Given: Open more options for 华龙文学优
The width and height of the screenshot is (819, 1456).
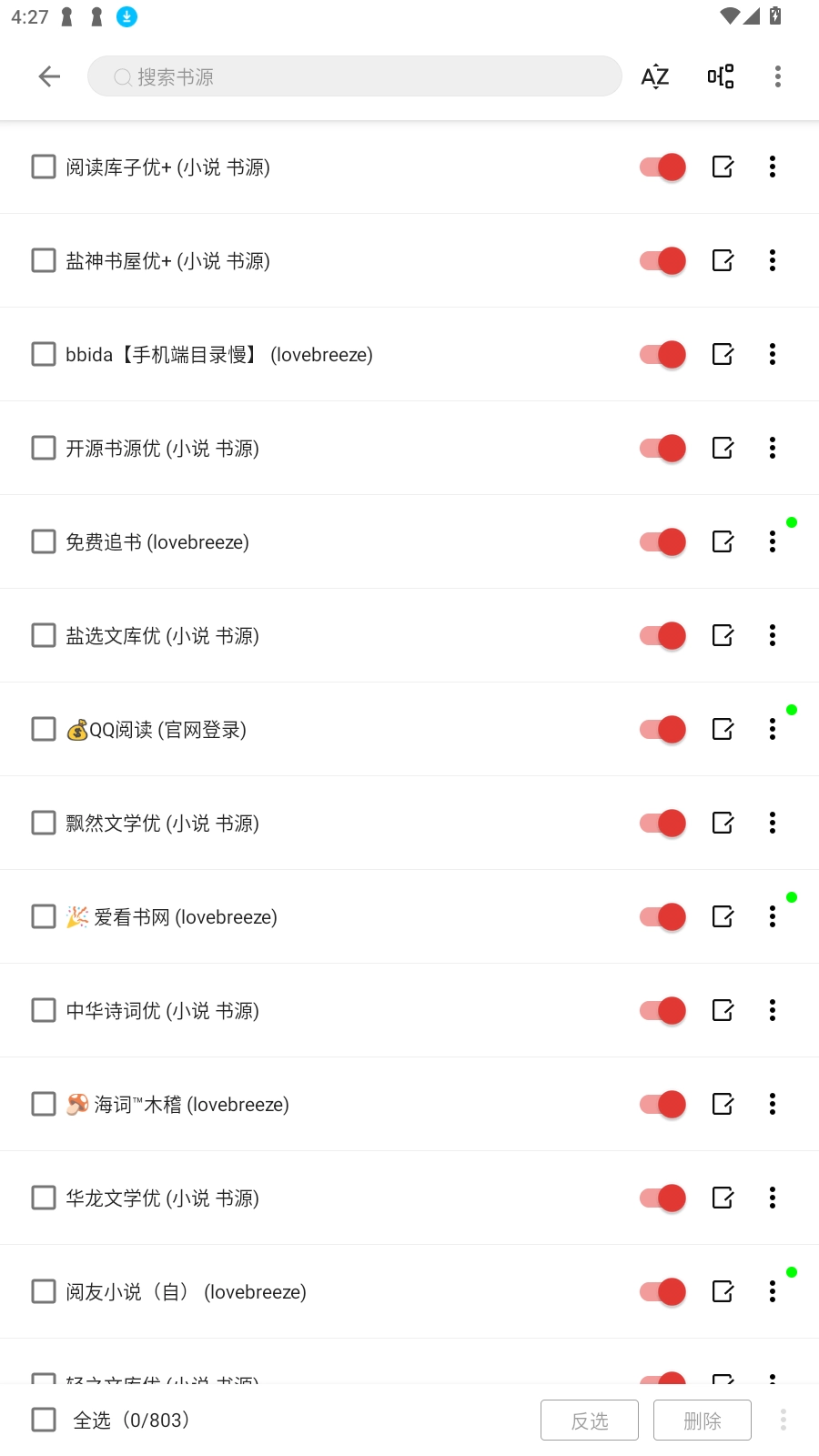Looking at the screenshot, I should 773,1198.
